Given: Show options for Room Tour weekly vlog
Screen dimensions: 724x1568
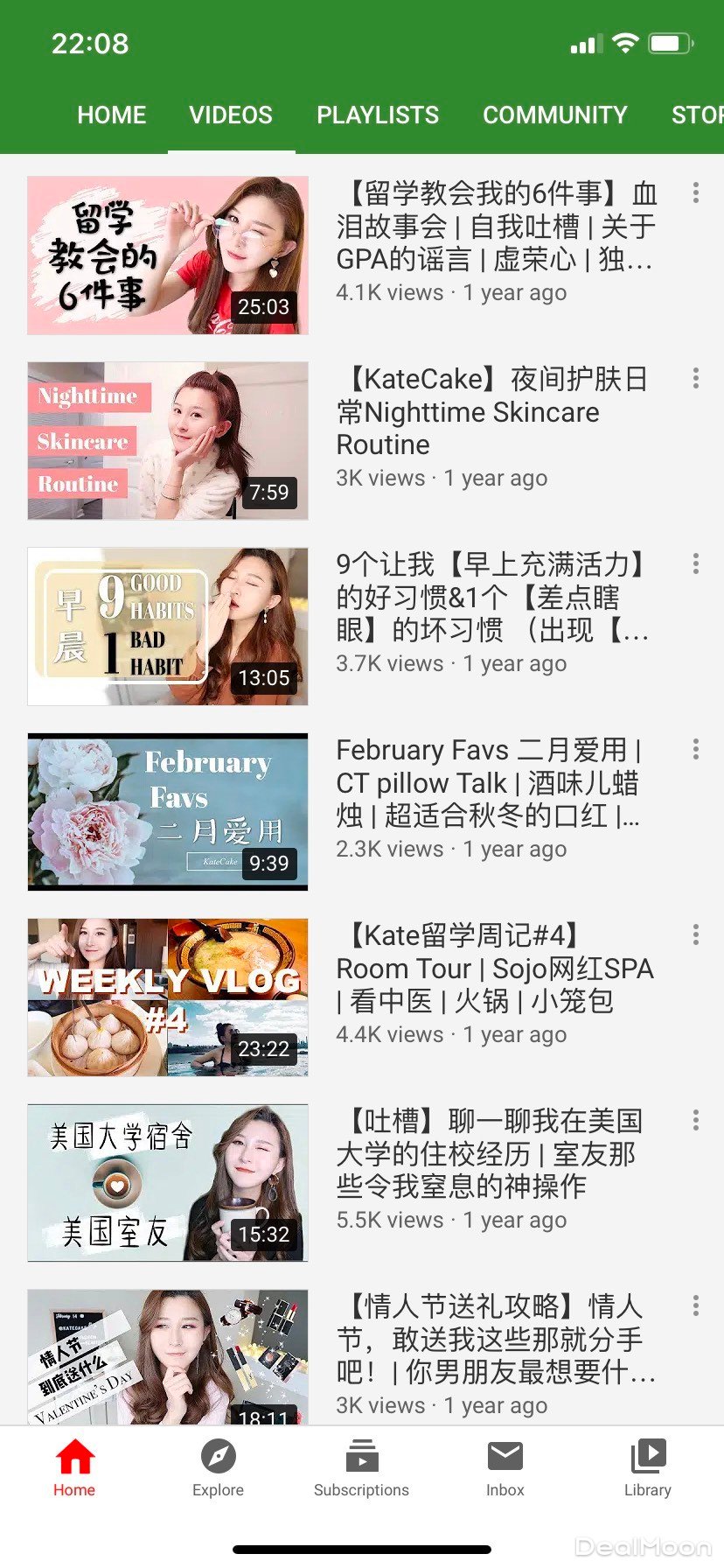Looking at the screenshot, I should click(696, 934).
